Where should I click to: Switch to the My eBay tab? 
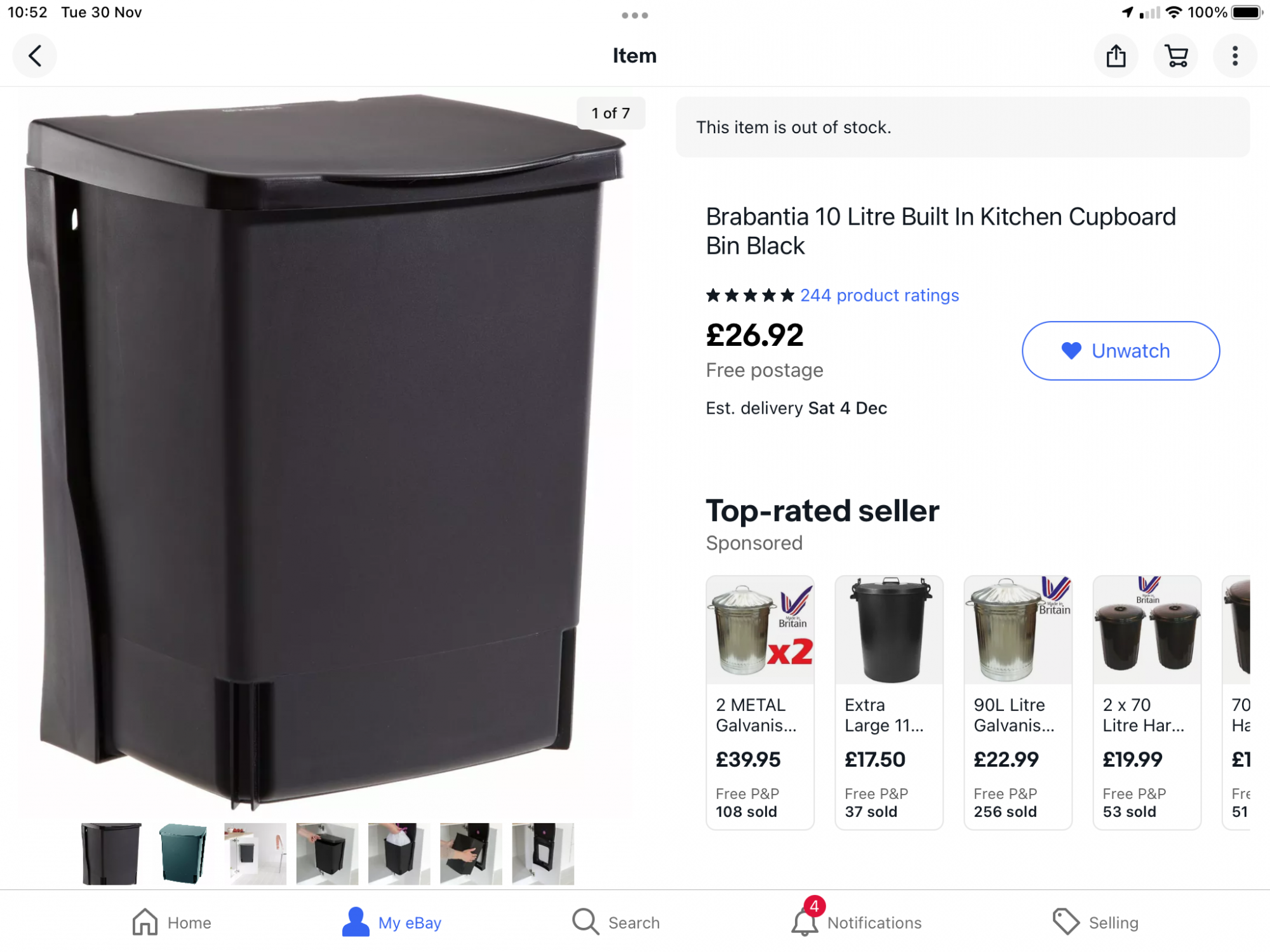tap(392, 922)
